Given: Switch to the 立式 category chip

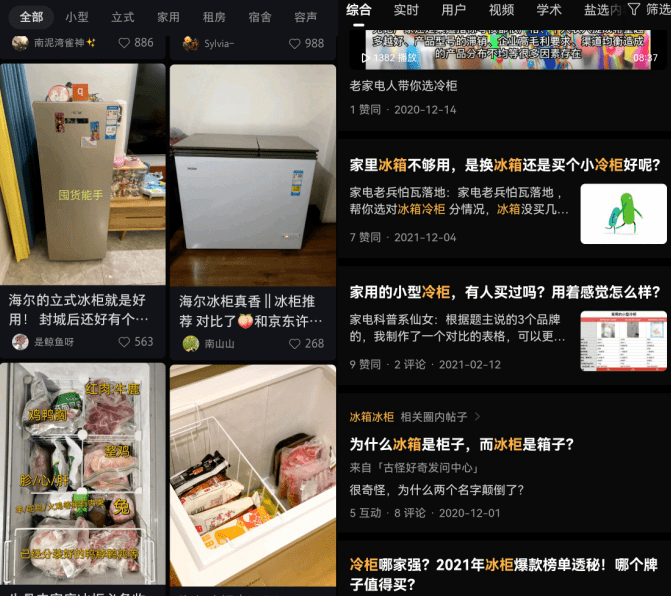Looking at the screenshot, I should (x=123, y=17).
